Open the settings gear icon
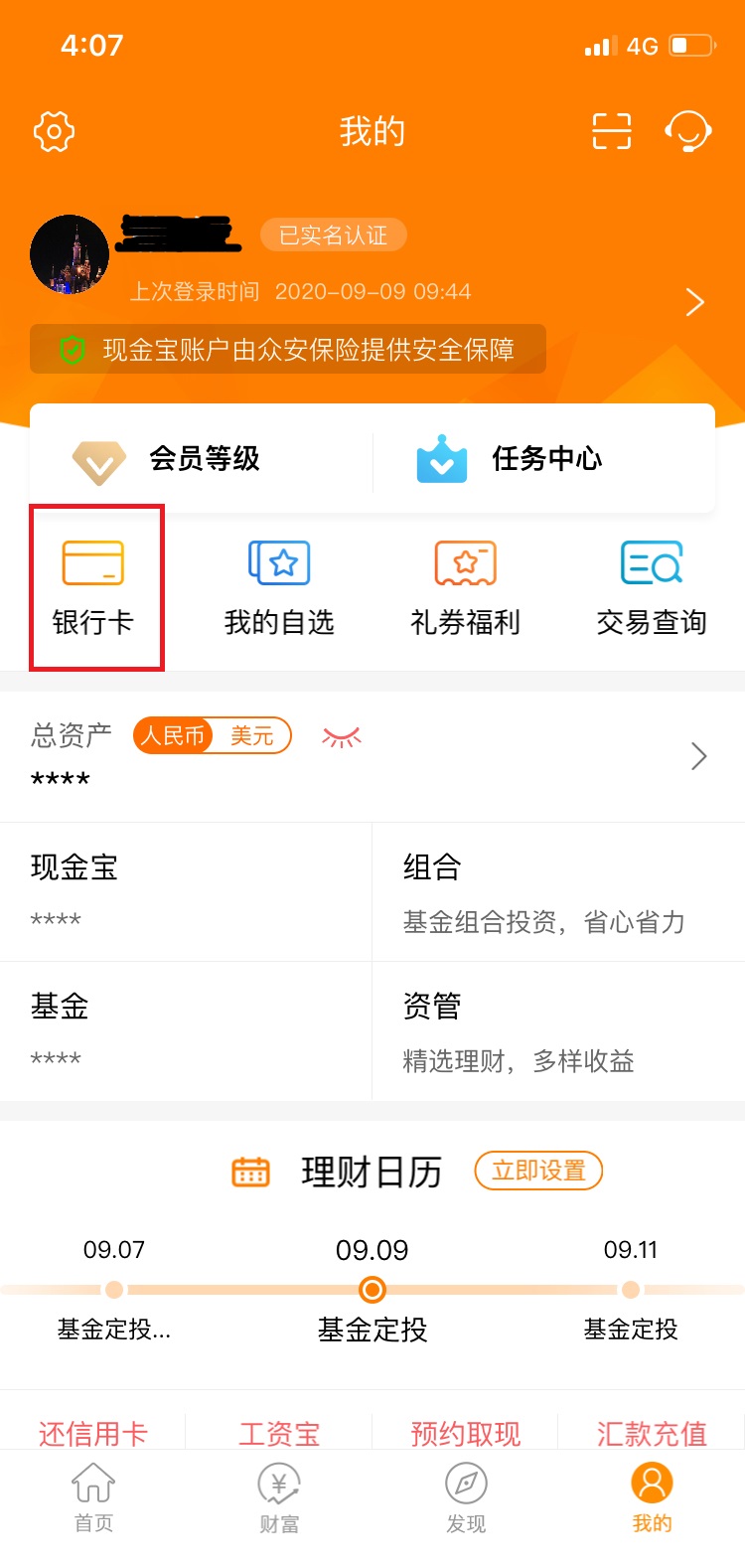Screen dimensions: 745x1568 point(54,131)
